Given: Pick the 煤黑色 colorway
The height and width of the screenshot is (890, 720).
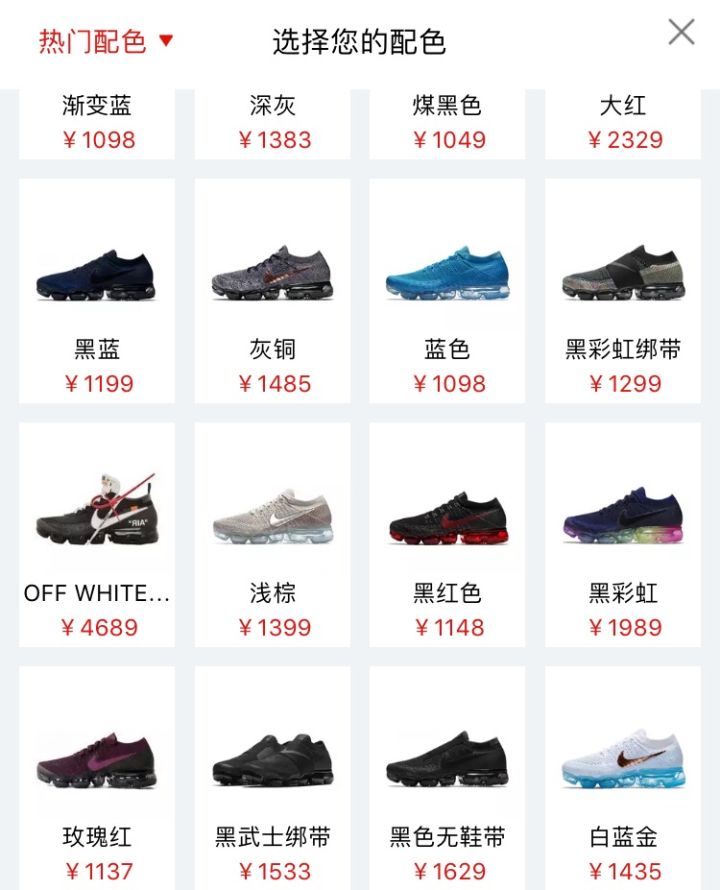Looking at the screenshot, I should tap(447, 123).
